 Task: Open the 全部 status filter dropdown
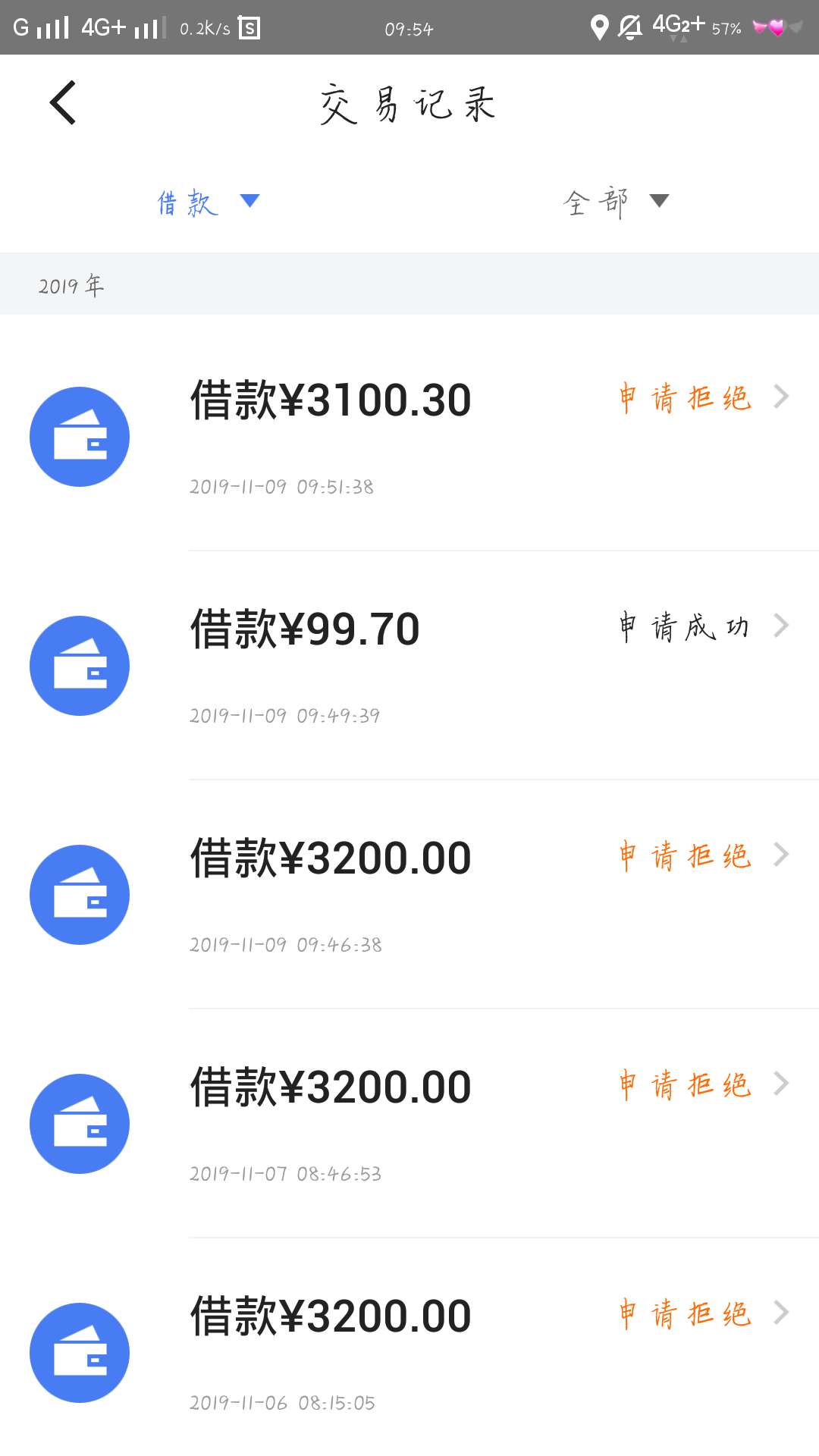616,202
